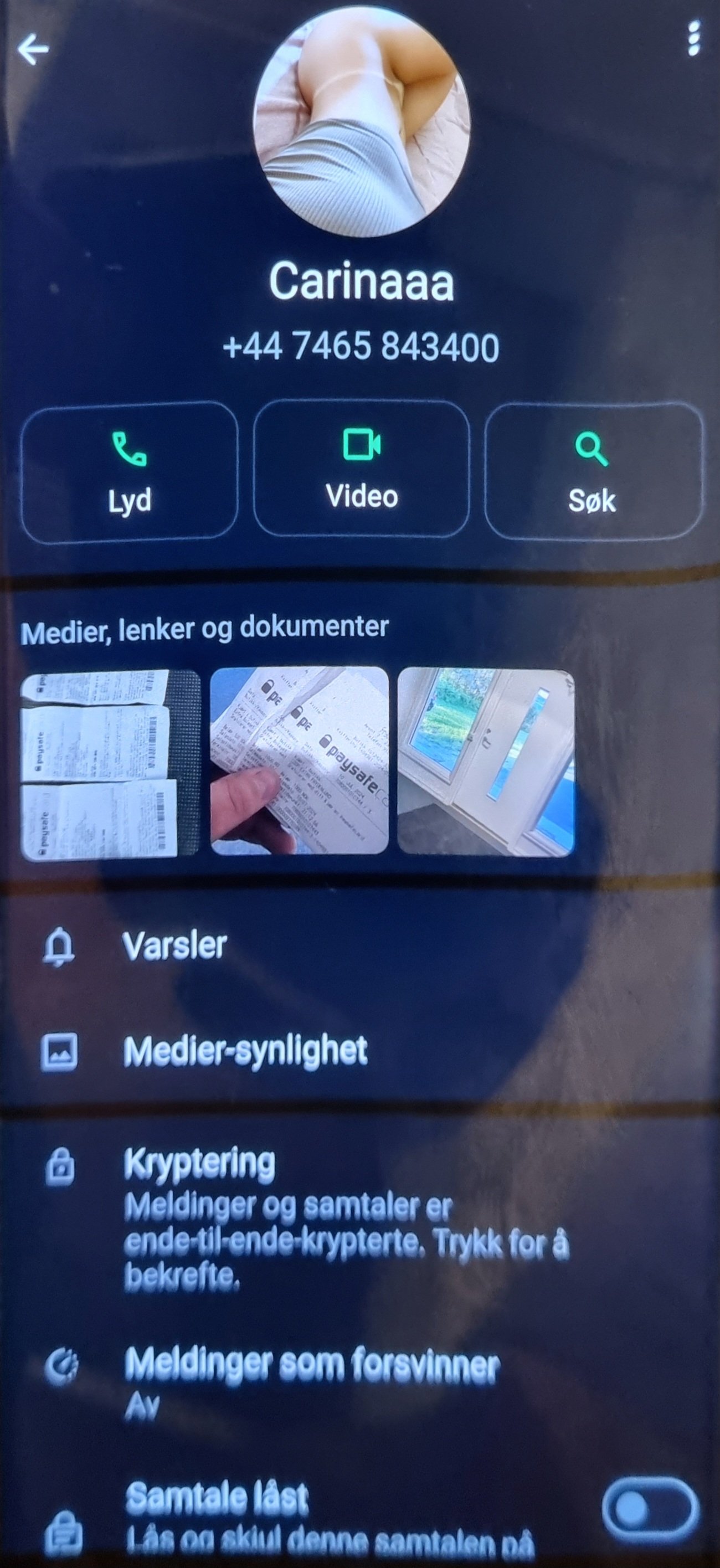Search the chat with Søk
This screenshot has height=1568, width=720.
pos(593,472)
